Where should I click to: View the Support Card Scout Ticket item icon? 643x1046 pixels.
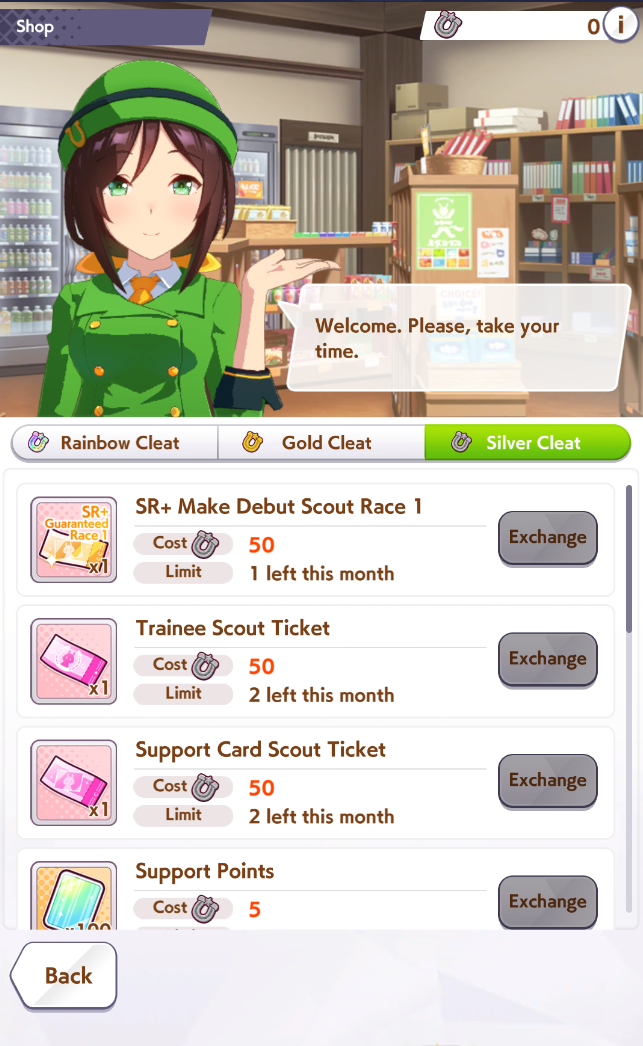pos(74,782)
